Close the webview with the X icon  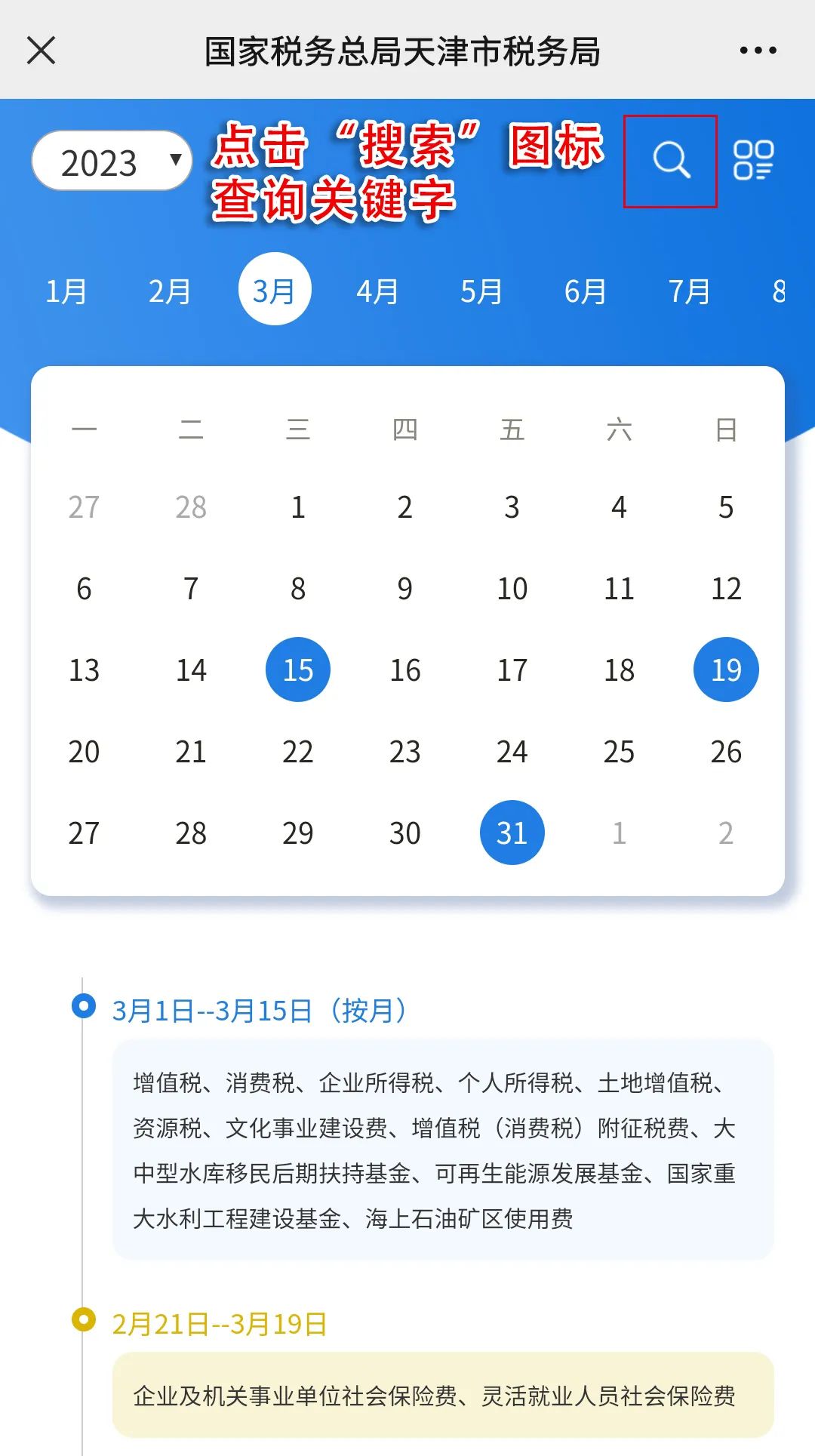(x=42, y=51)
